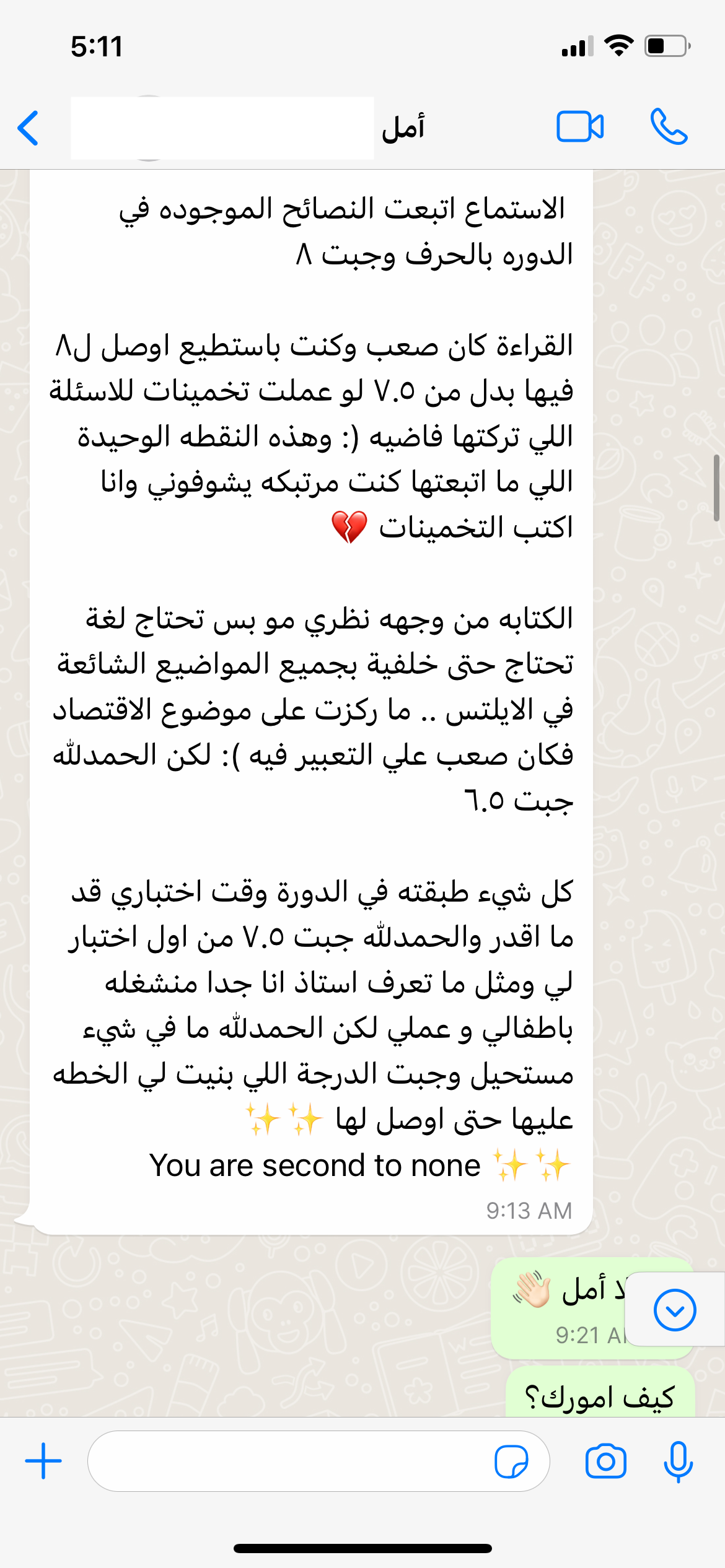Jump to the latest messages
725x1568 pixels.
(x=674, y=1310)
